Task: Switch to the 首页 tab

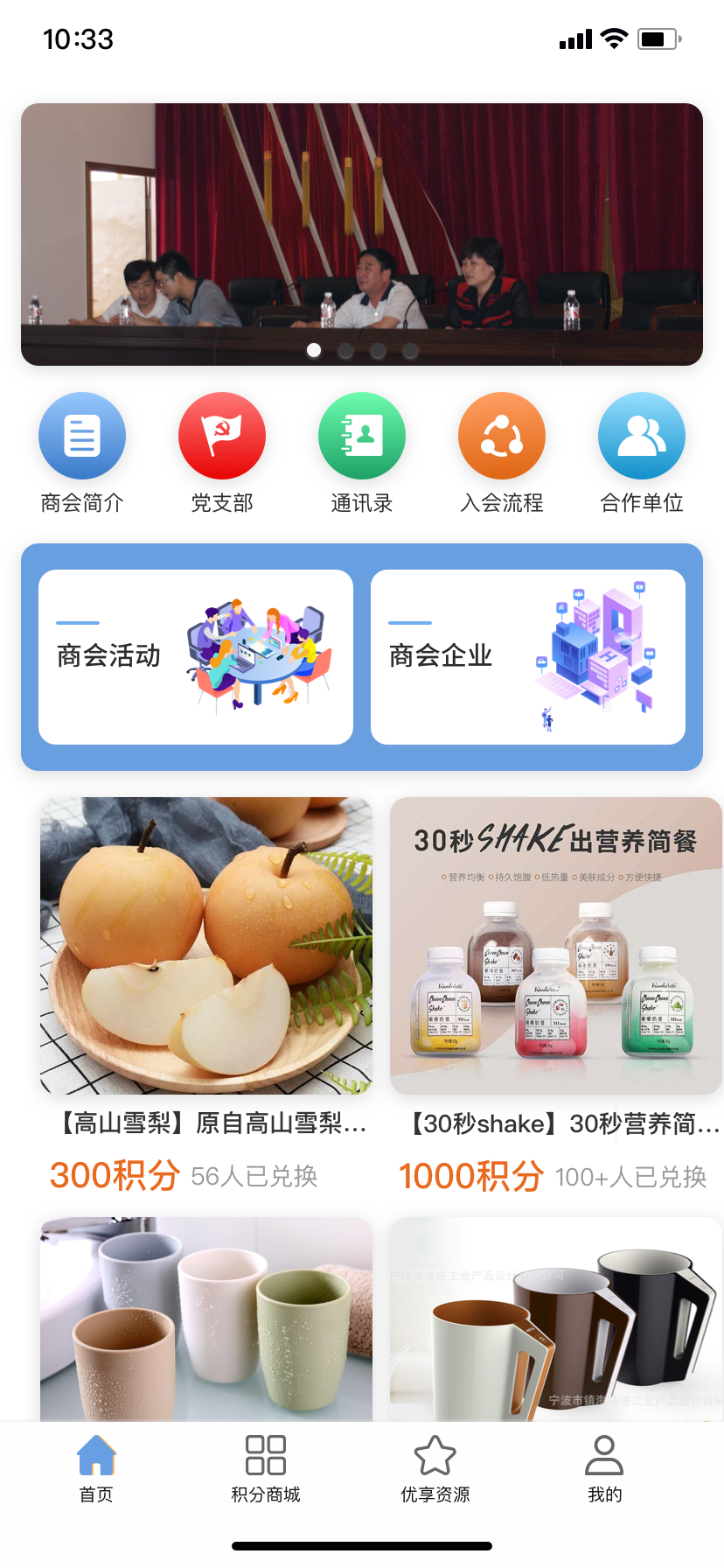Action: [96, 1468]
